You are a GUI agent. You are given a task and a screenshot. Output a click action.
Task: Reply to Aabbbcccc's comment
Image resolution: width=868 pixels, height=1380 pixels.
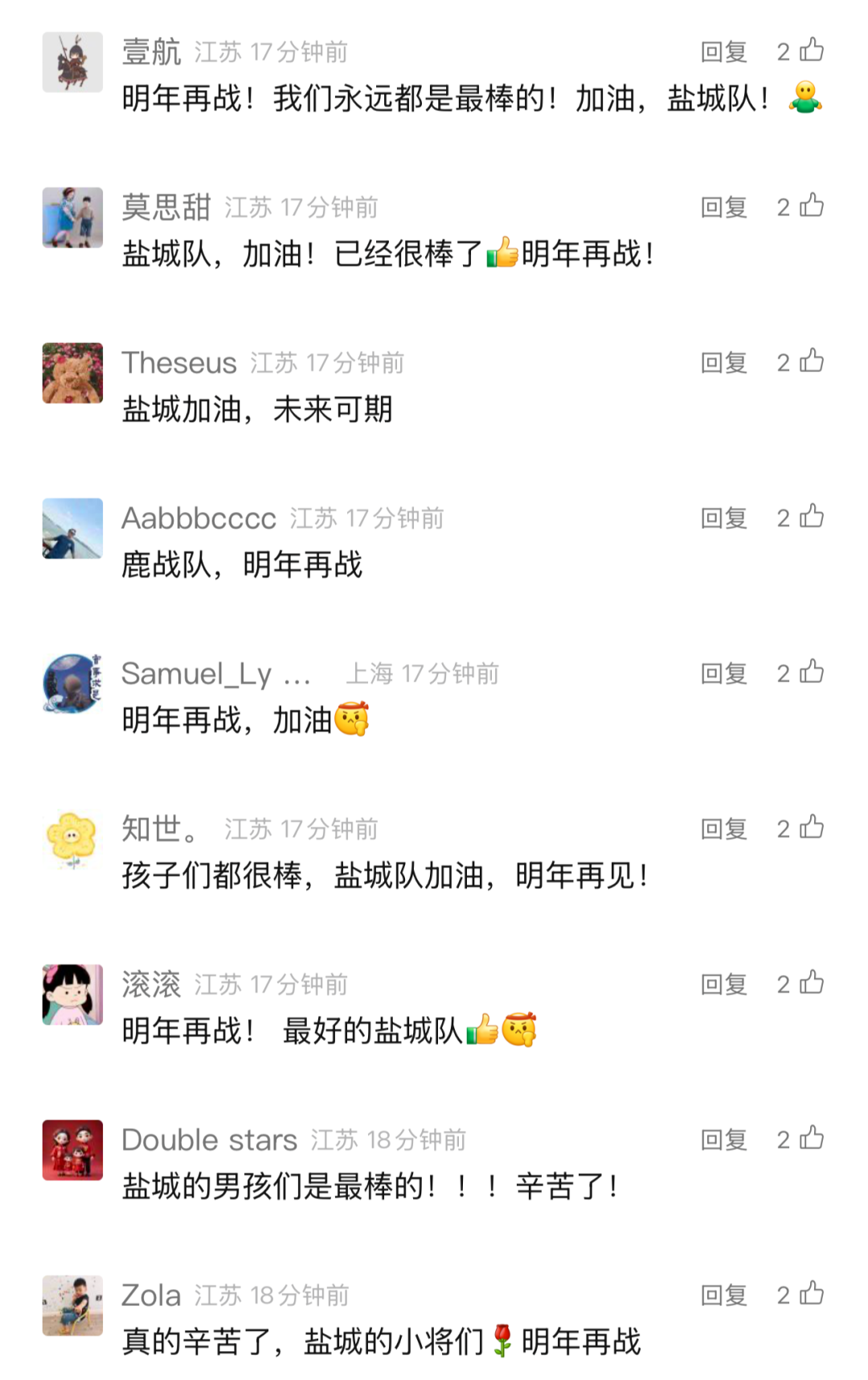coord(723,518)
